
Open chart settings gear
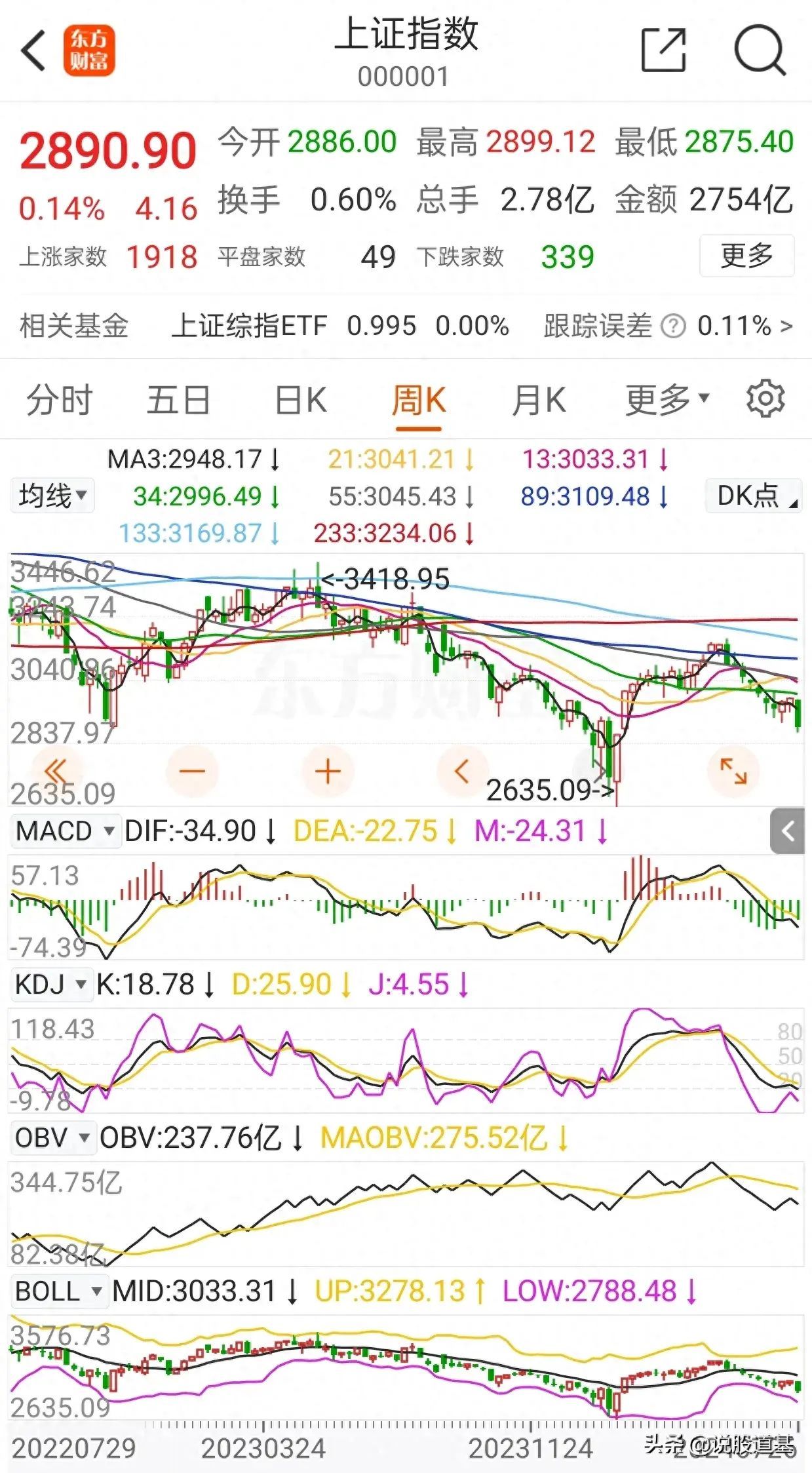pos(765,399)
